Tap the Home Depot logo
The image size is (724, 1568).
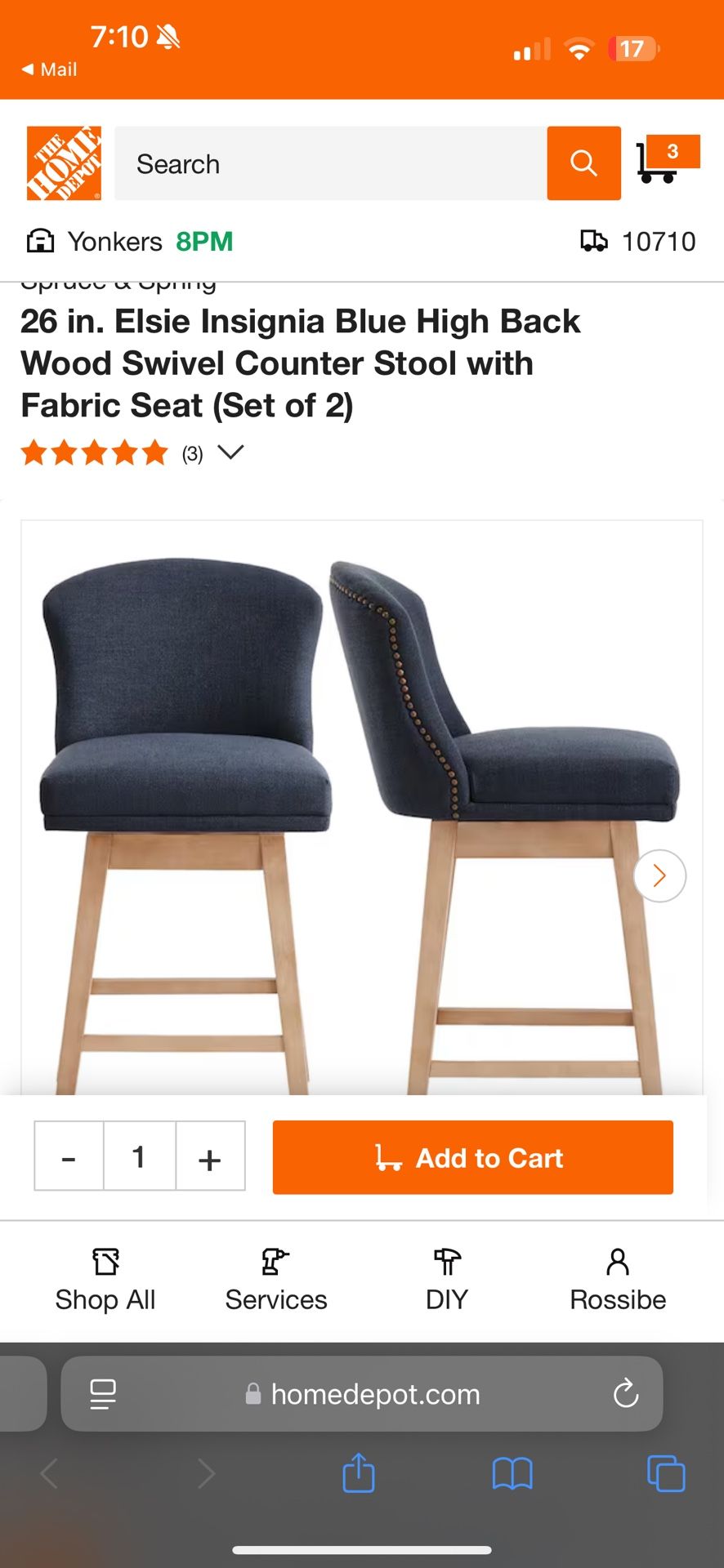(63, 162)
